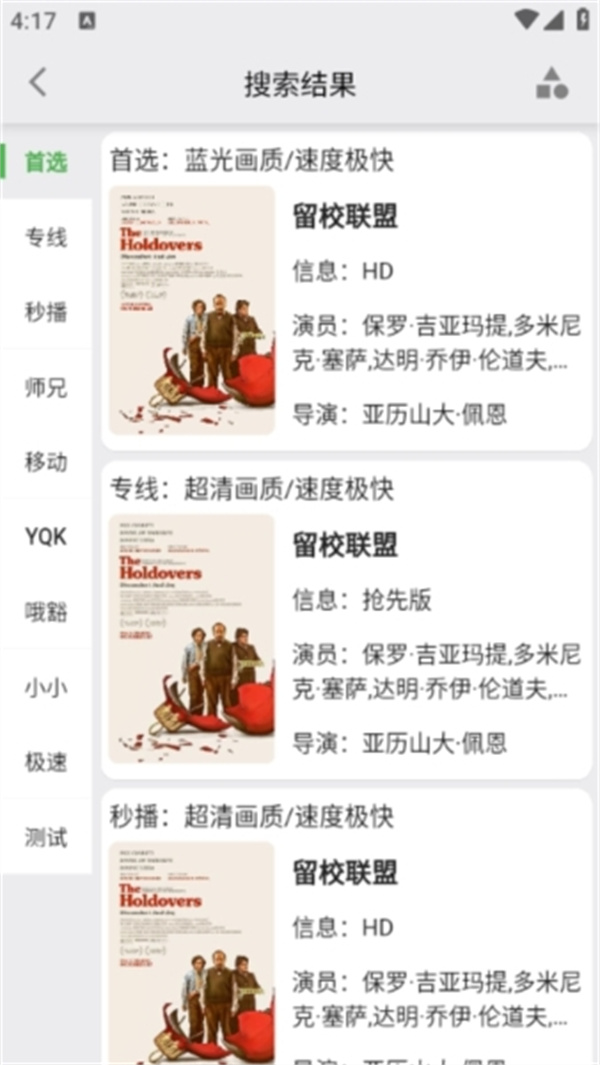Switch to the 哦豁 source tab
This screenshot has height=1065, width=600.
pos(46,612)
